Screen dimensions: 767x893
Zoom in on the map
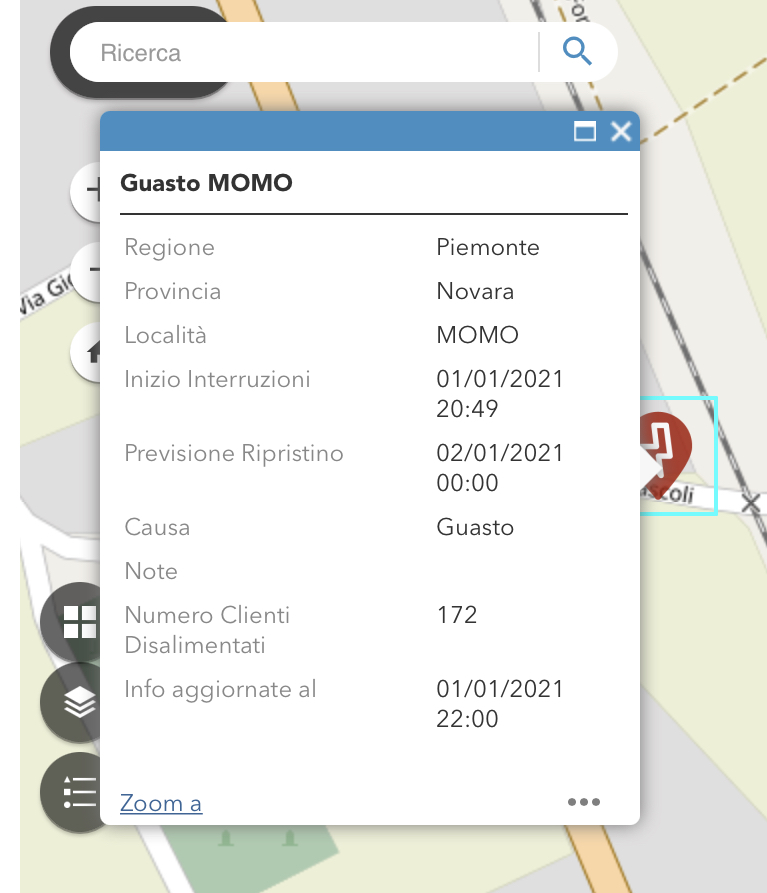[x=88, y=190]
